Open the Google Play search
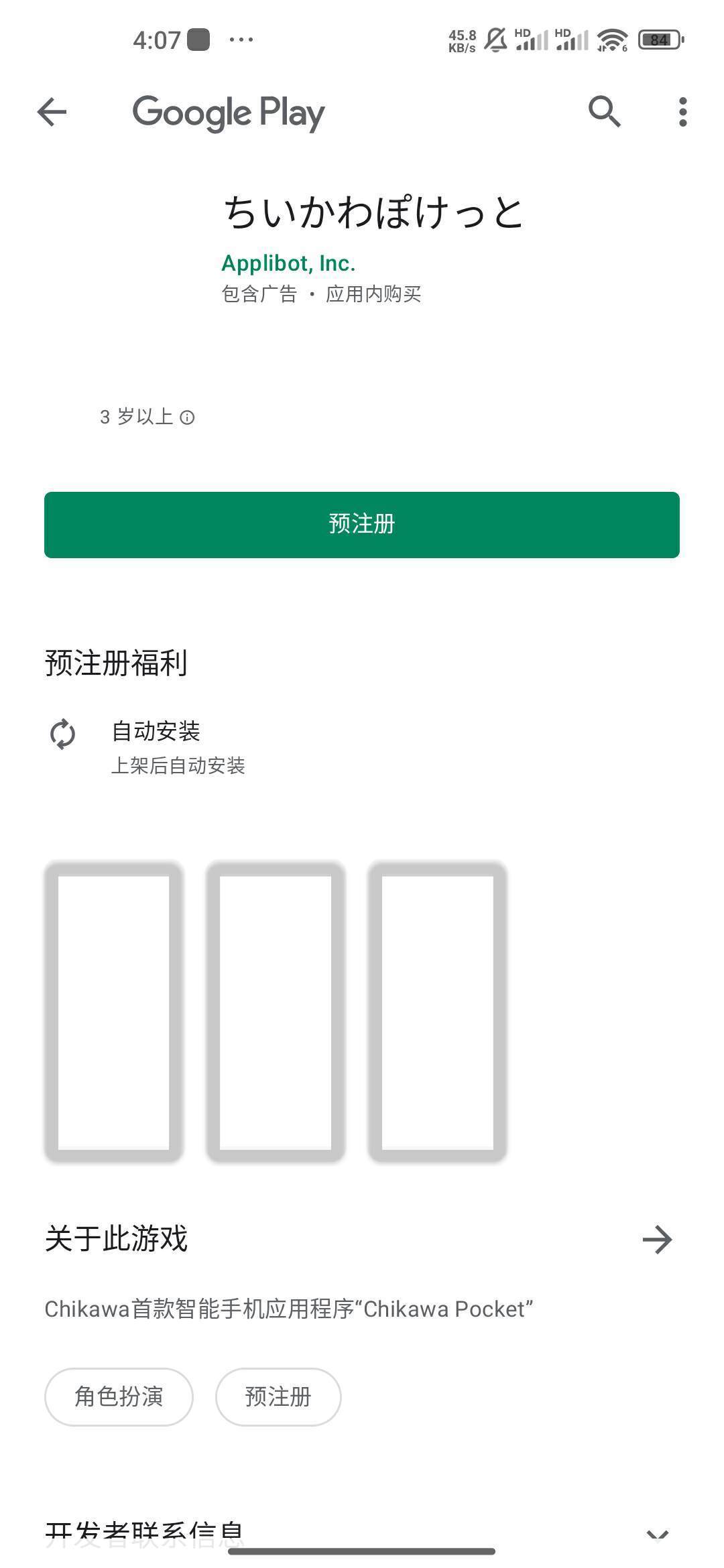724x1568 pixels. [605, 112]
